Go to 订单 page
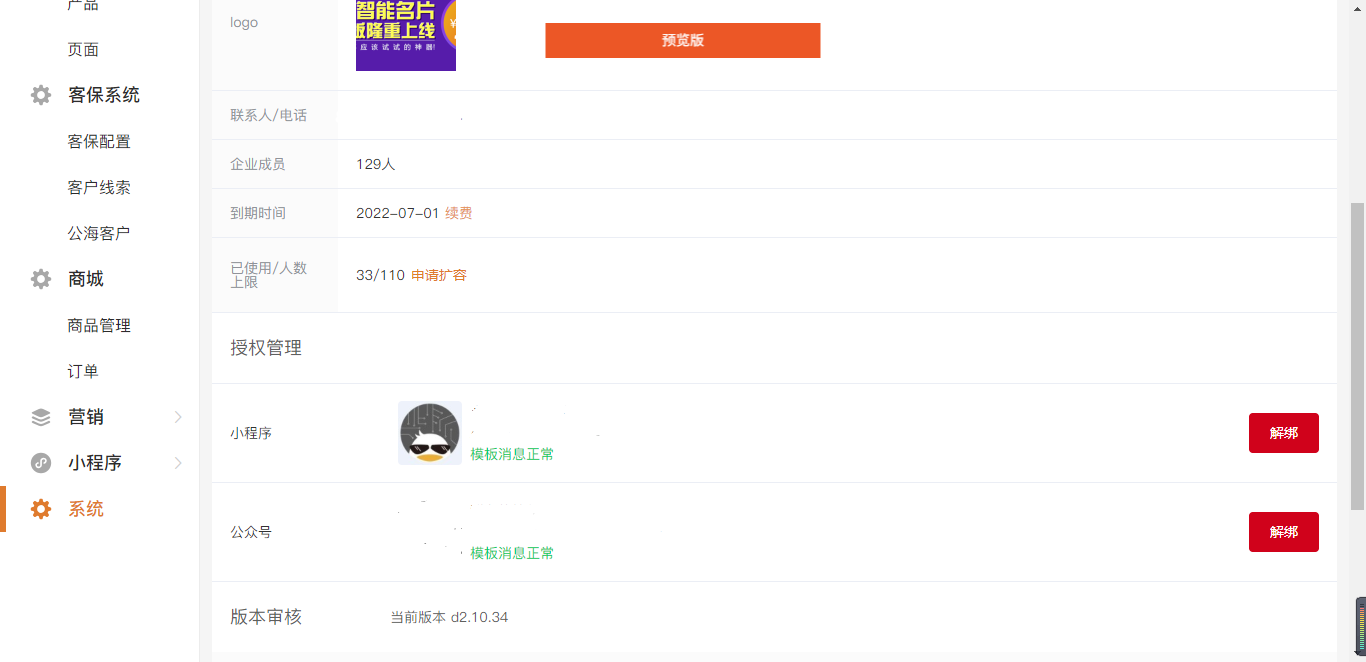Screen dimensions: 1366x662 coord(83,372)
